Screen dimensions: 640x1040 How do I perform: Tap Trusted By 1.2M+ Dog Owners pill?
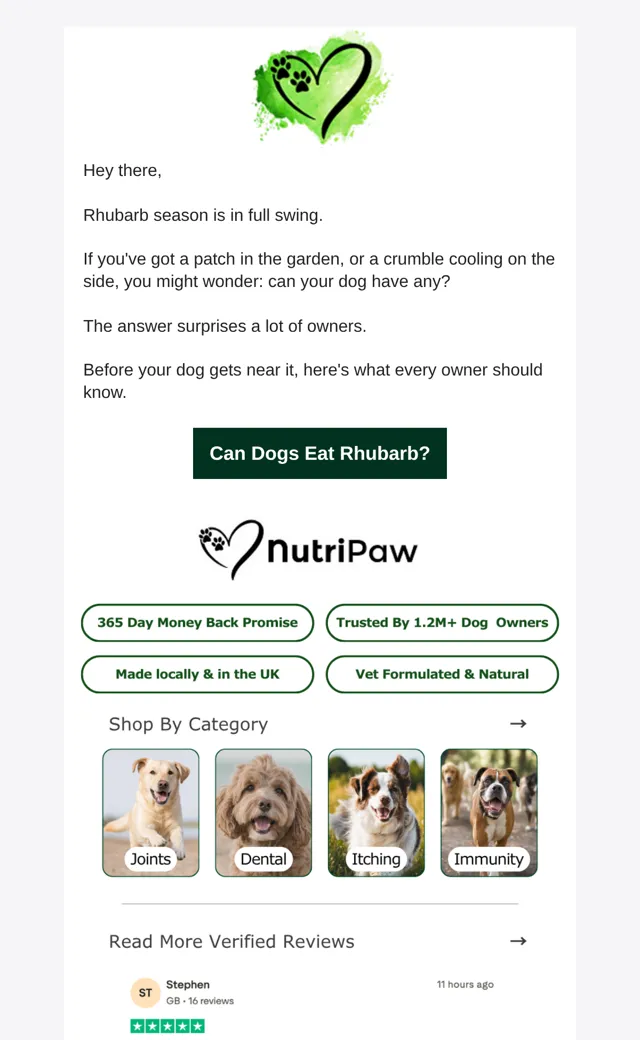(x=442, y=622)
